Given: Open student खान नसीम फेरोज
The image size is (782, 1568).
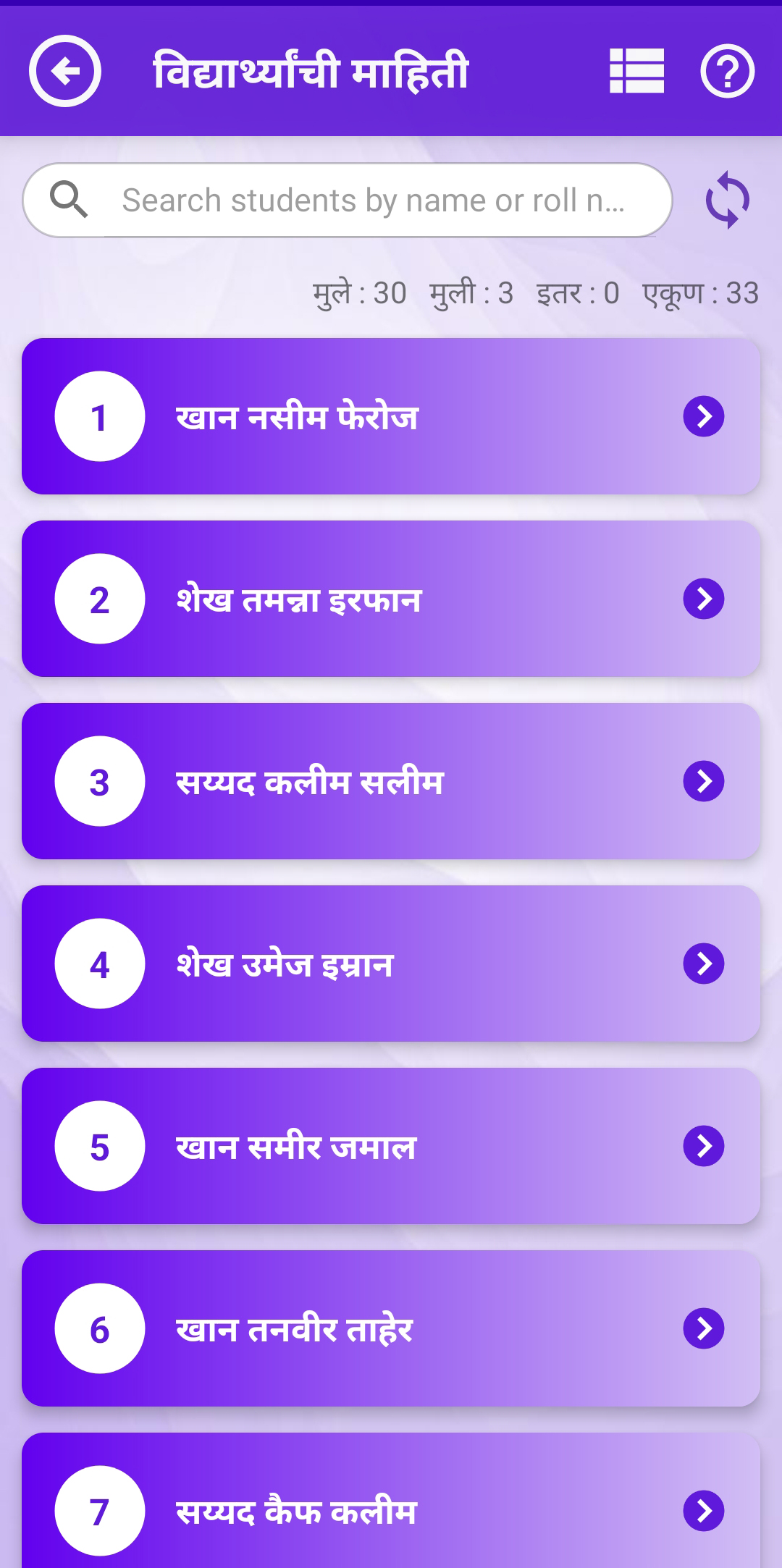Looking at the screenshot, I should pos(391,417).
